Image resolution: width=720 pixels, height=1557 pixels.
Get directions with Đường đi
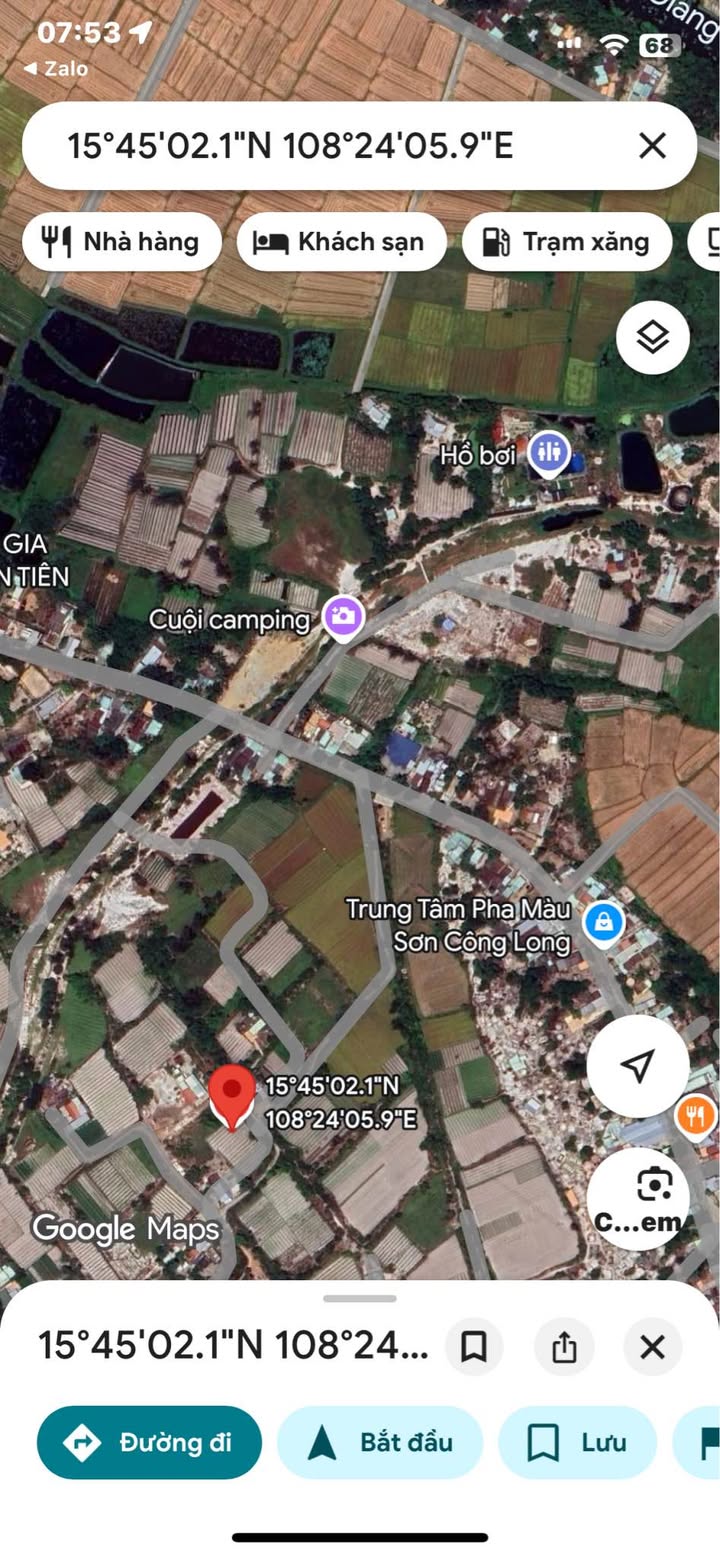pyautogui.click(x=149, y=1442)
